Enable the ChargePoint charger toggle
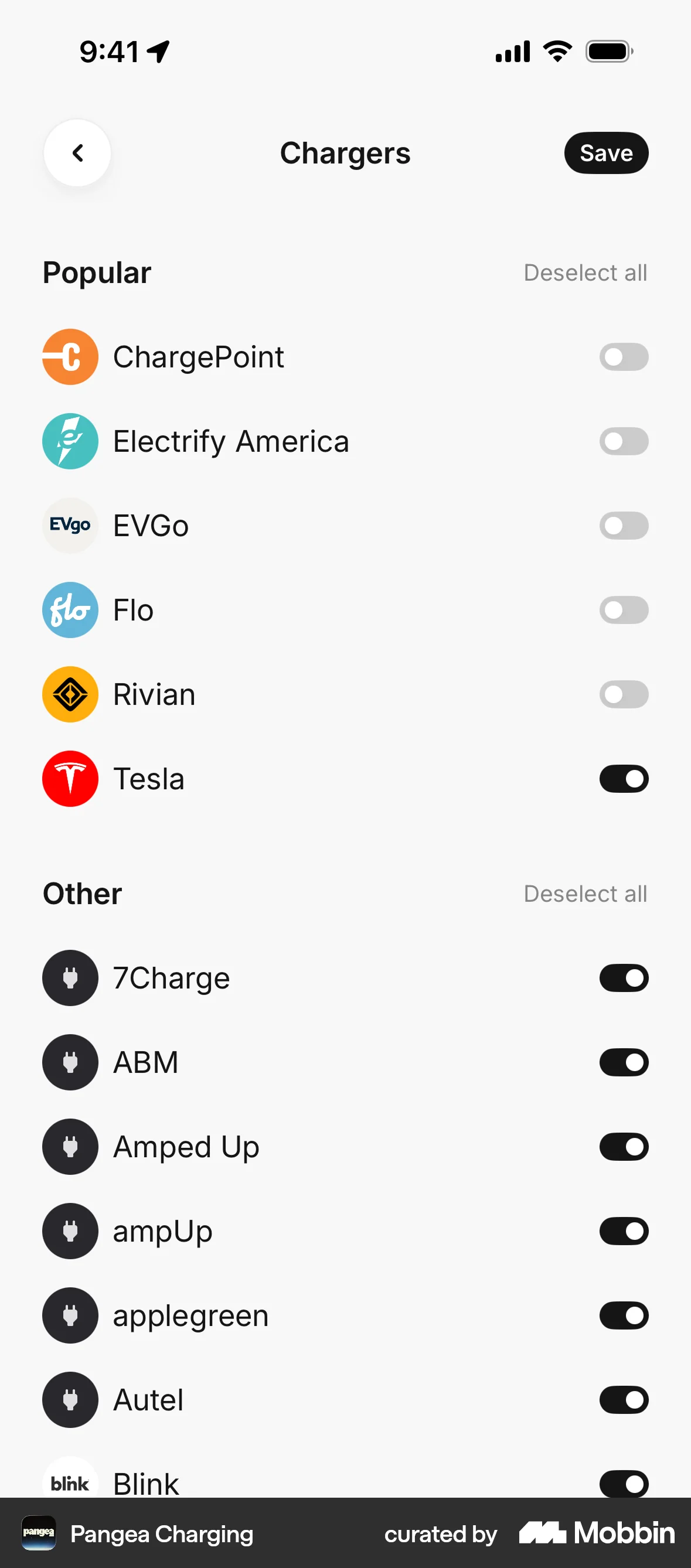This screenshot has height=1568, width=691. coord(624,357)
